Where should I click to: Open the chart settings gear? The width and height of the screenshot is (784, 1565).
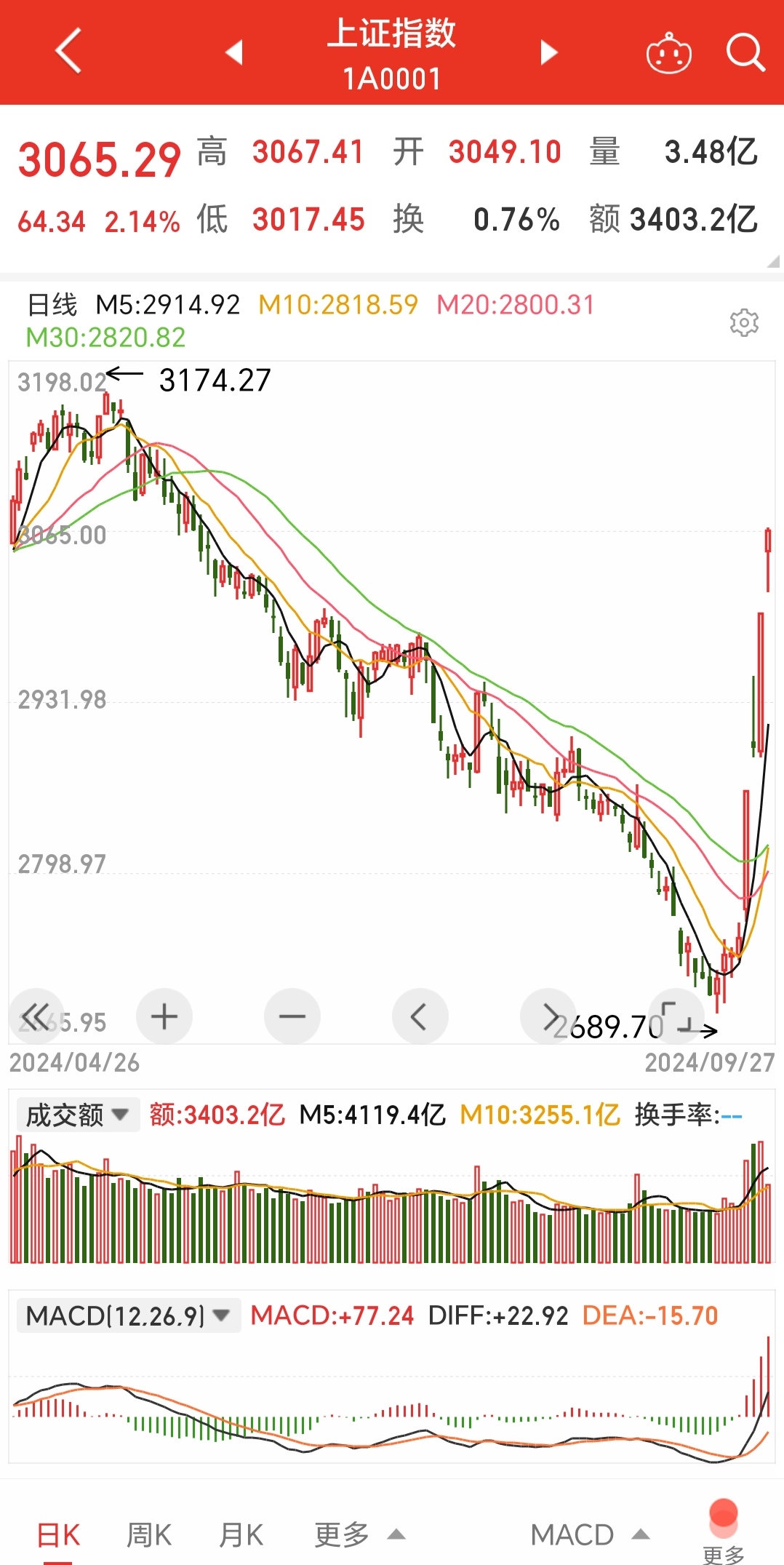745,322
